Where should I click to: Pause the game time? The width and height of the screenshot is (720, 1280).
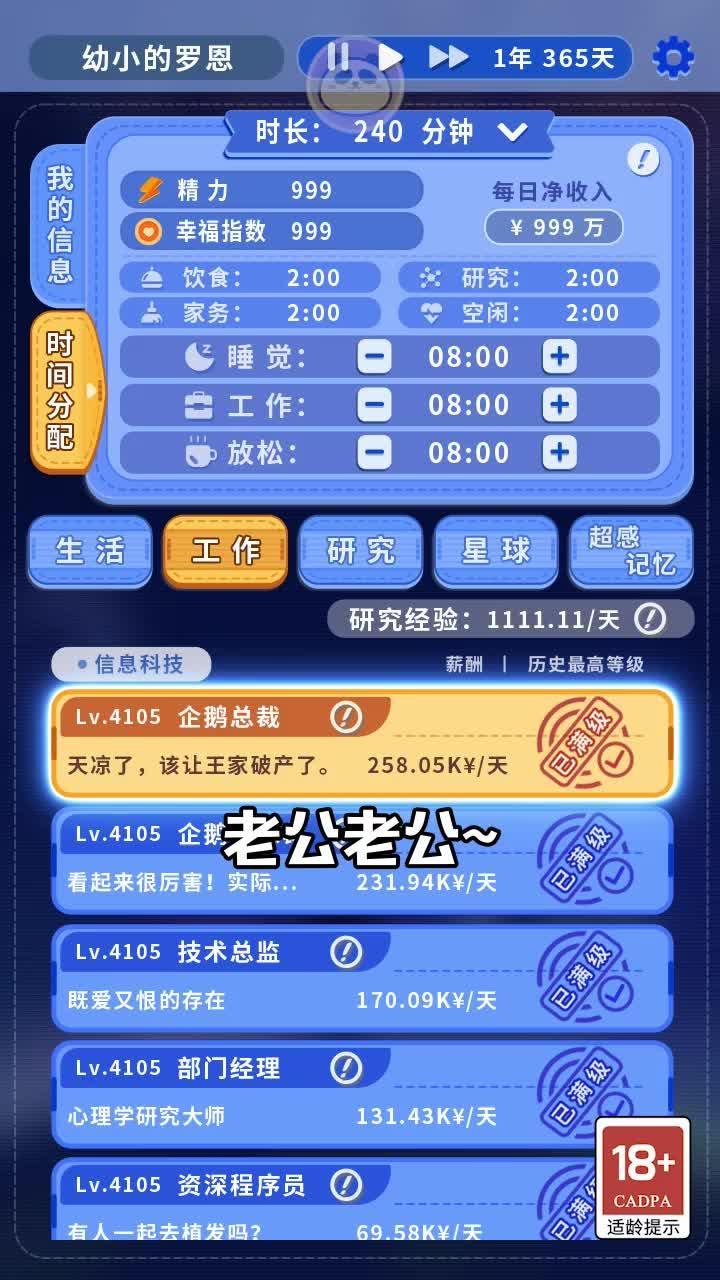pos(339,57)
